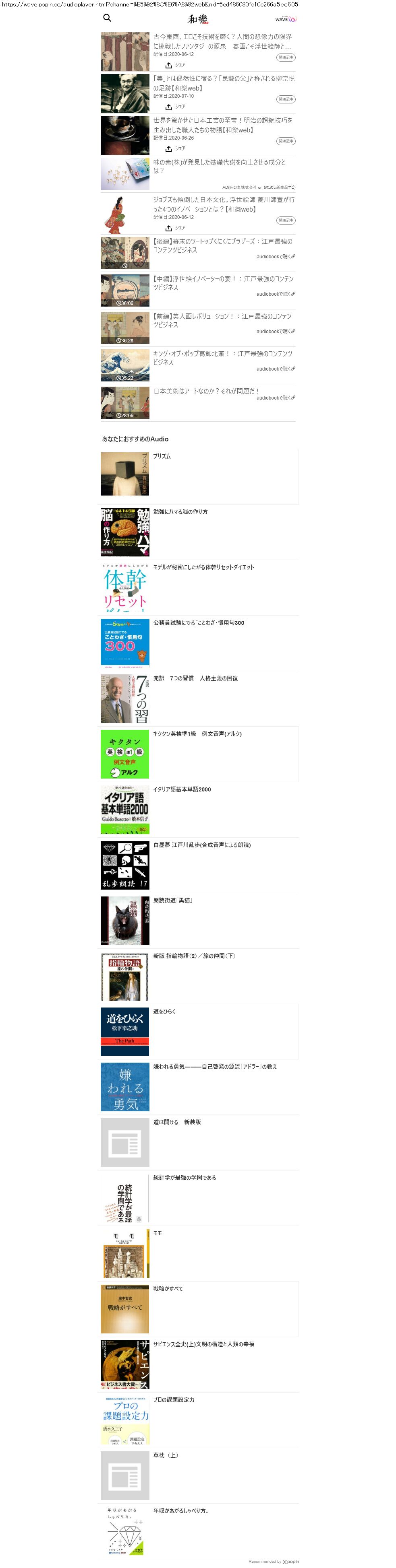Open サピエンス全史(上) audiobook

tap(203, 1344)
